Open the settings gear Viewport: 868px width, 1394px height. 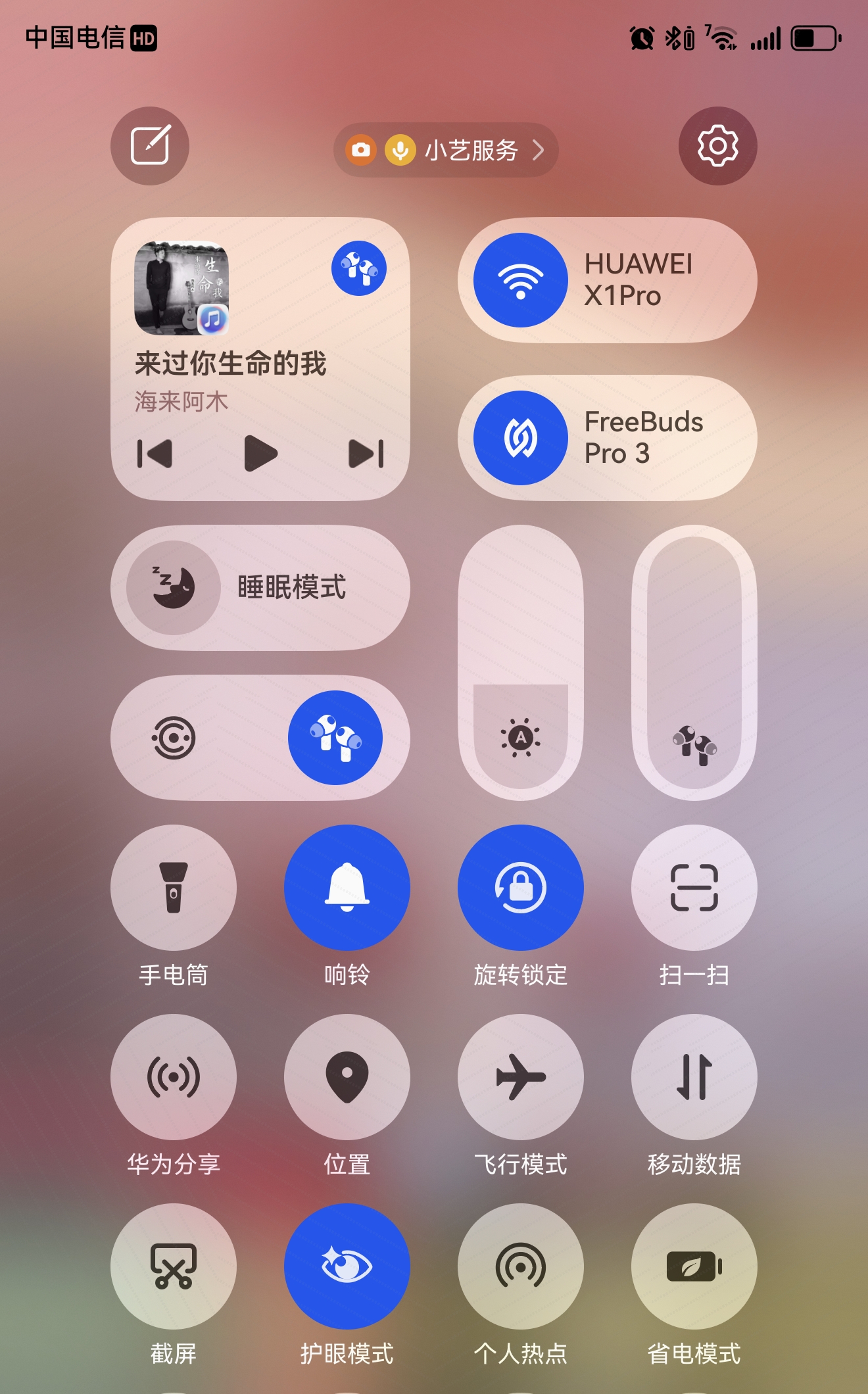coord(717,145)
